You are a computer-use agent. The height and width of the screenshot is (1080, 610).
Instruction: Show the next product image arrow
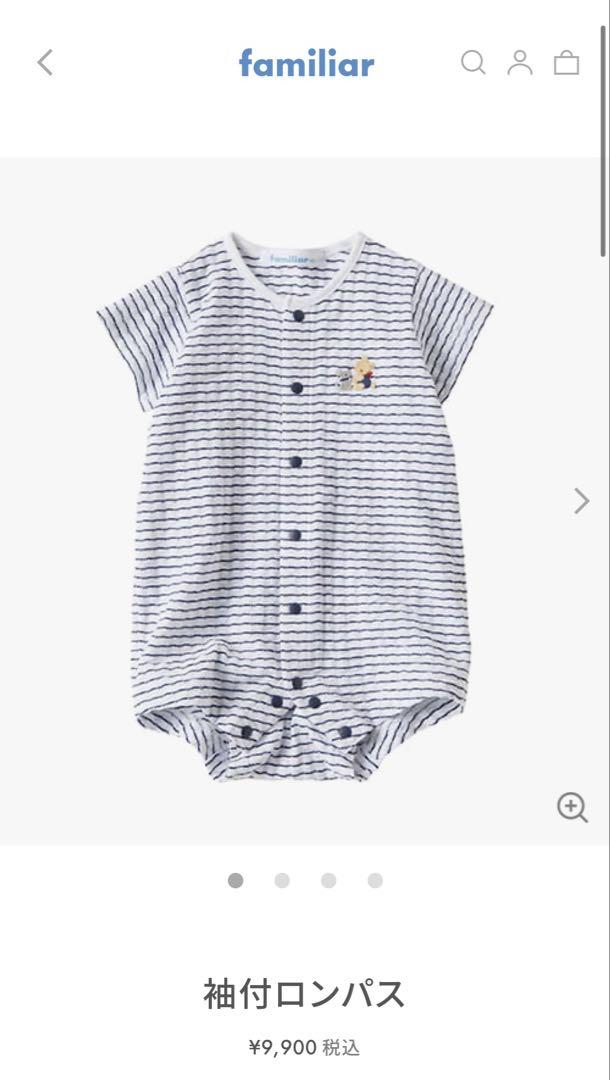click(x=582, y=501)
